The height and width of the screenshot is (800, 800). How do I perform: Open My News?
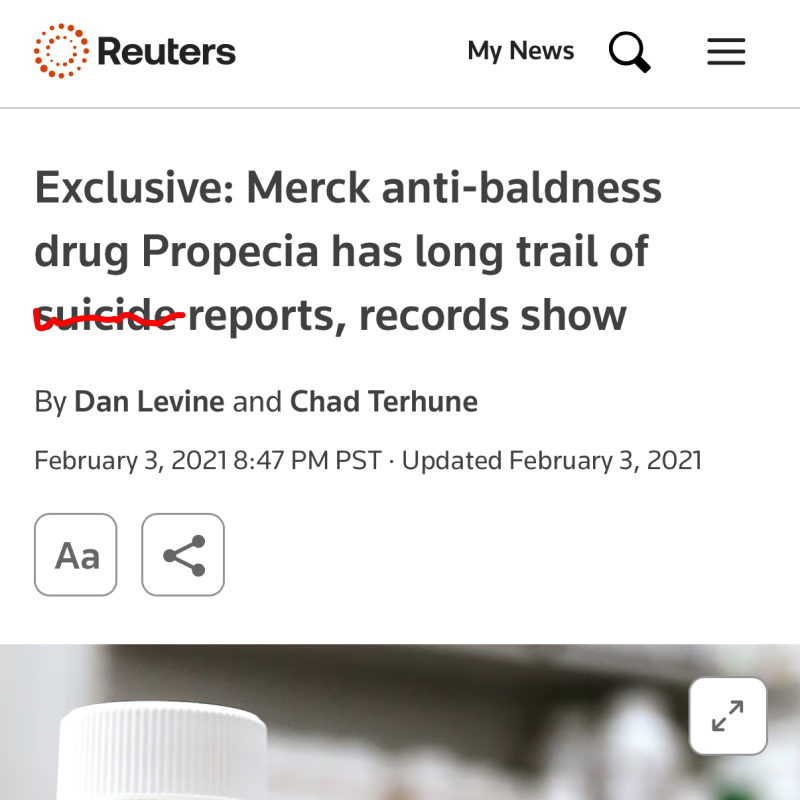coord(521,51)
